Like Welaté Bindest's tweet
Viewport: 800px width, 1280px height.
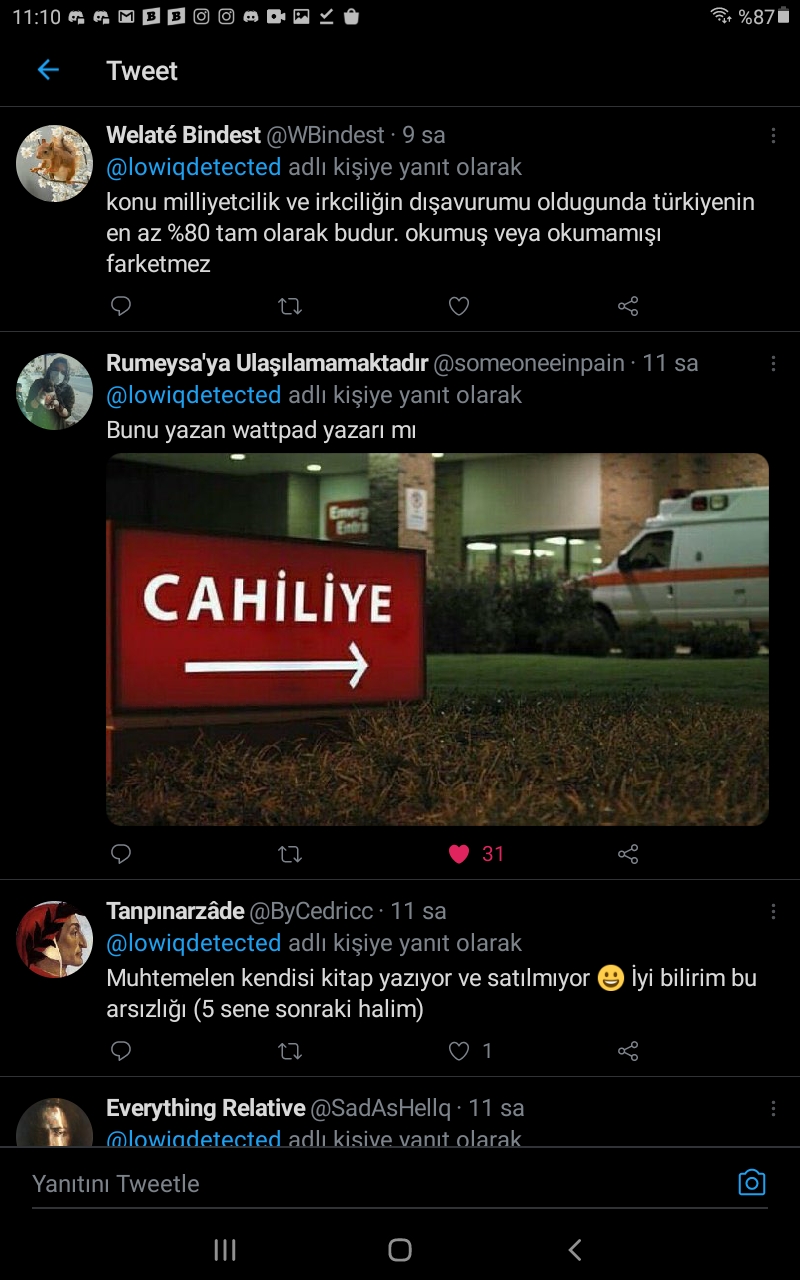[x=459, y=307]
